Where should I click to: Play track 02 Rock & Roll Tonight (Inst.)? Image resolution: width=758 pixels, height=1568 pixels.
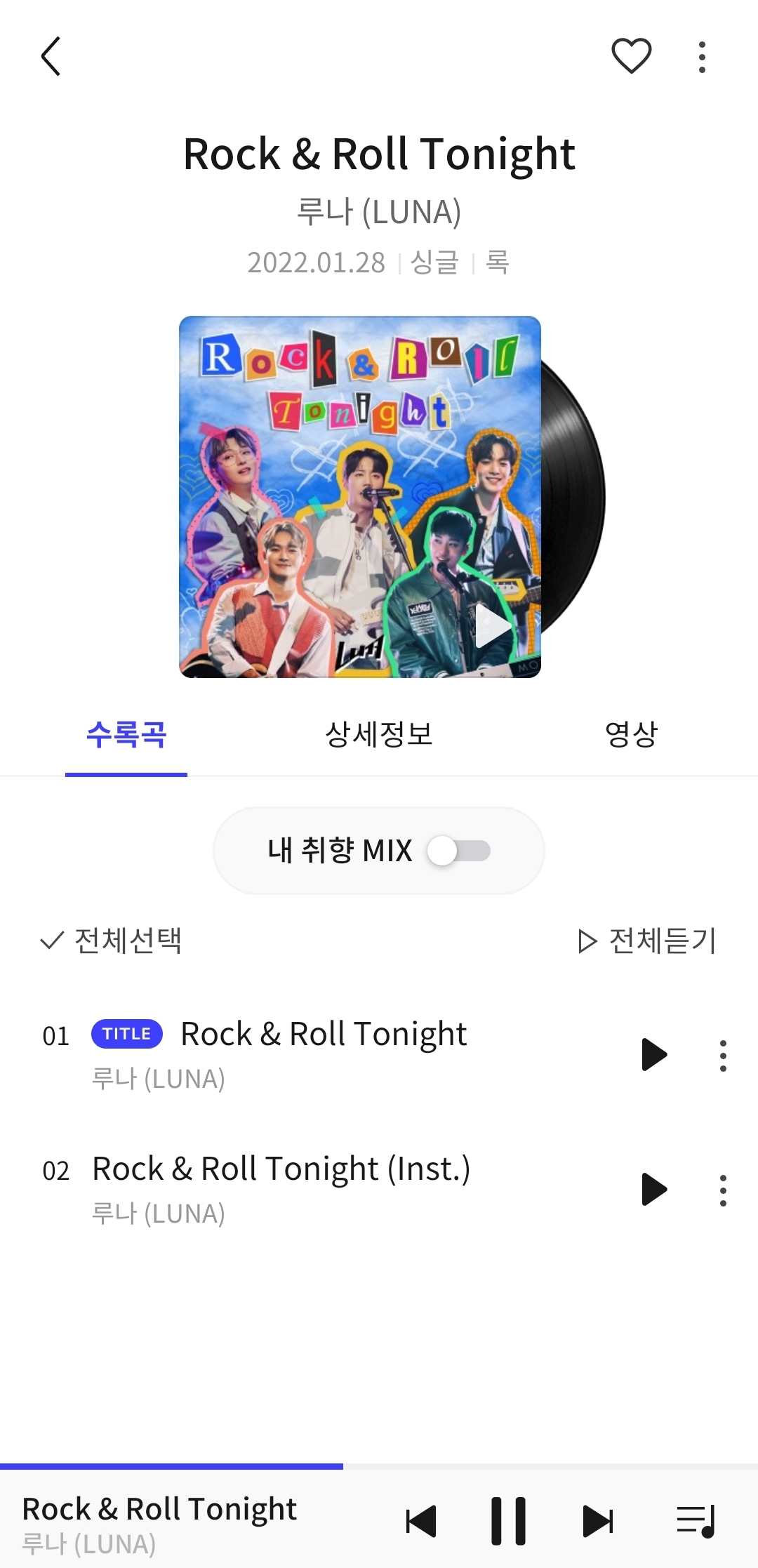click(653, 1189)
